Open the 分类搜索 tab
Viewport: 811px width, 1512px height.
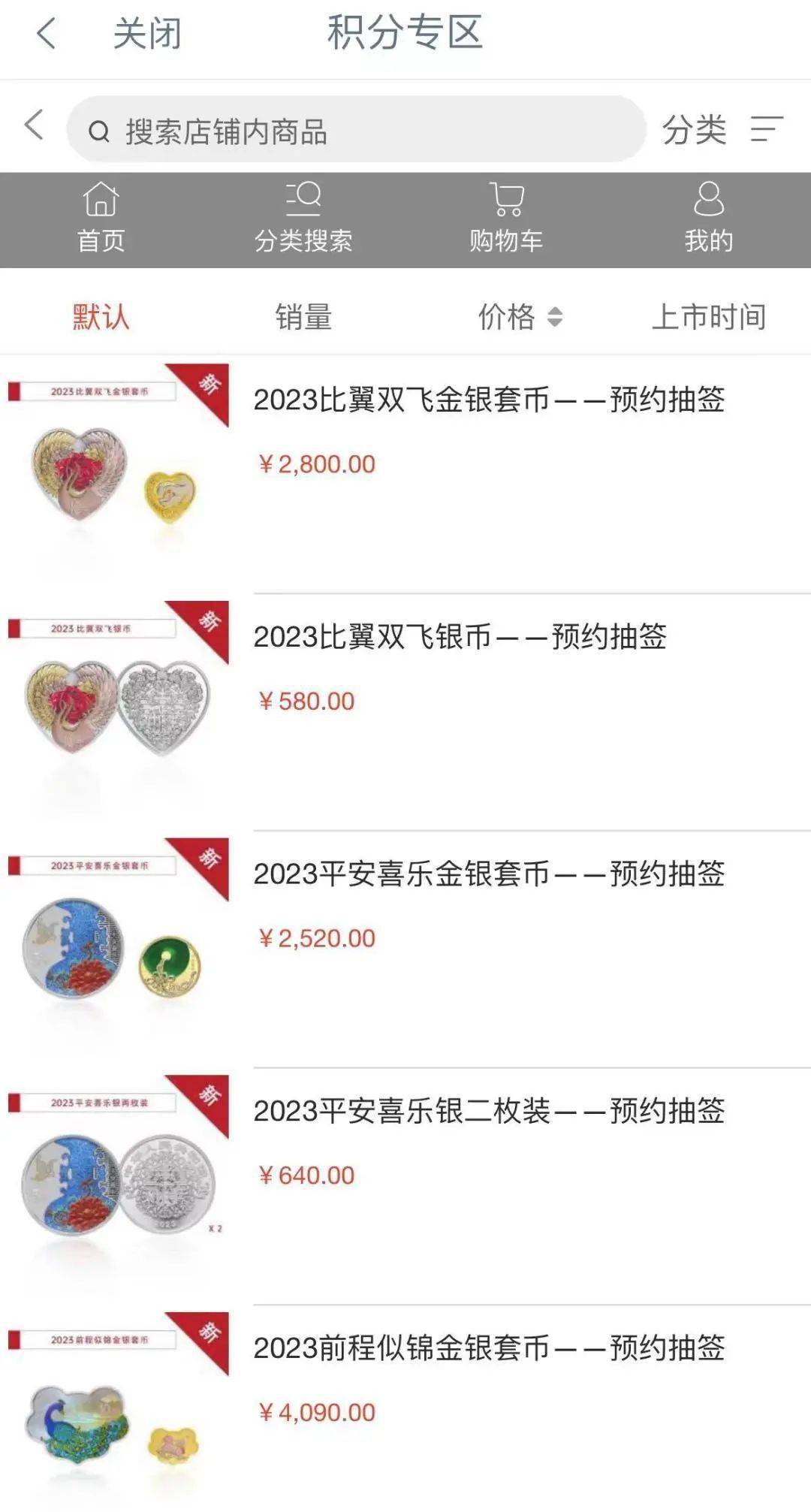coord(303,219)
